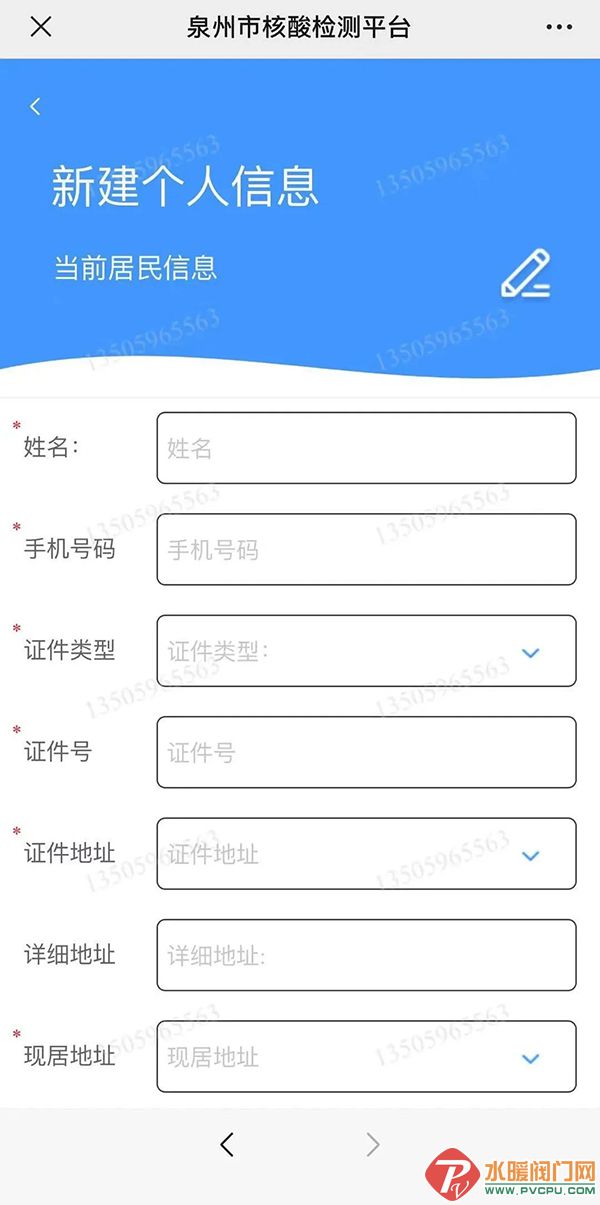
Task: Open the three-dot overflow menu
Action: tap(559, 27)
